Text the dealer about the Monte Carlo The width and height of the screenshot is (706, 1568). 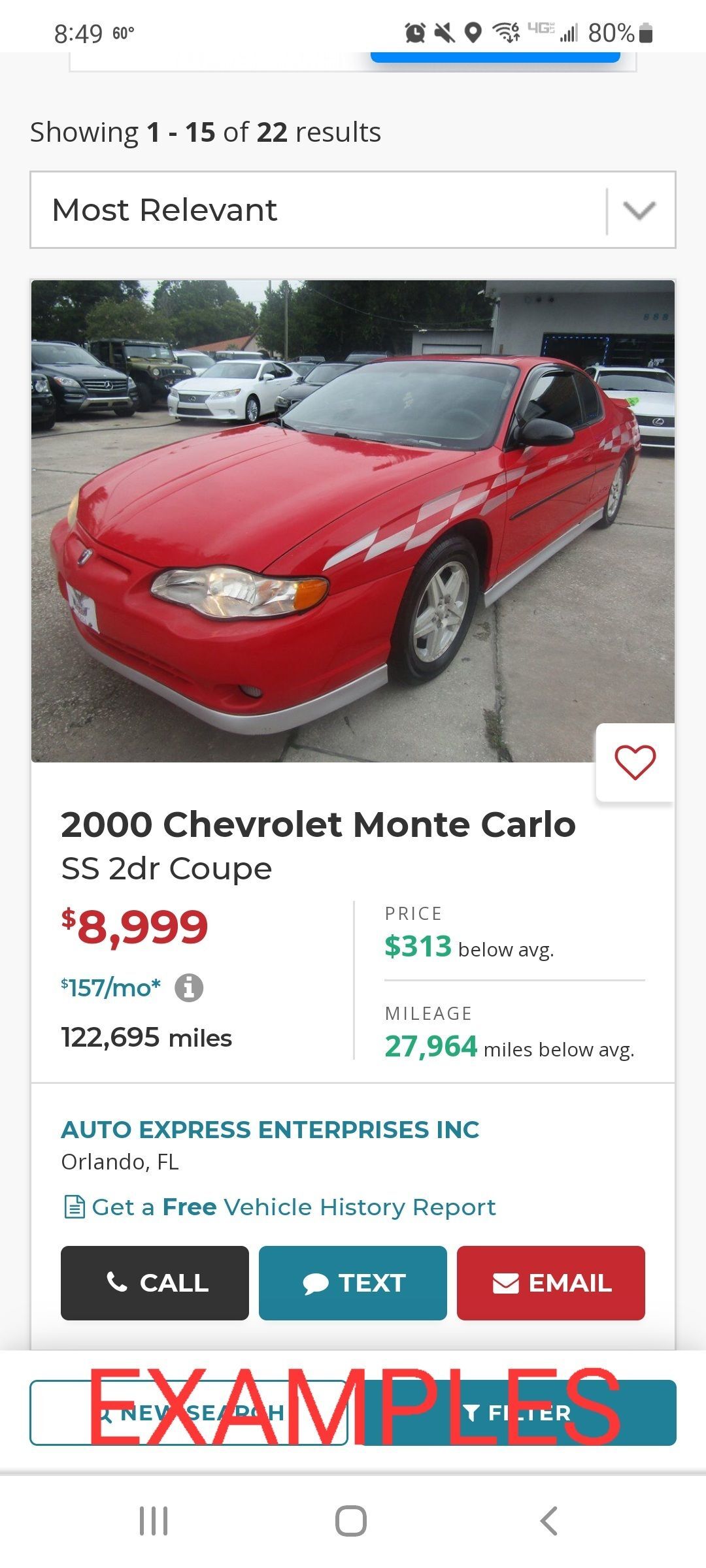point(353,1283)
